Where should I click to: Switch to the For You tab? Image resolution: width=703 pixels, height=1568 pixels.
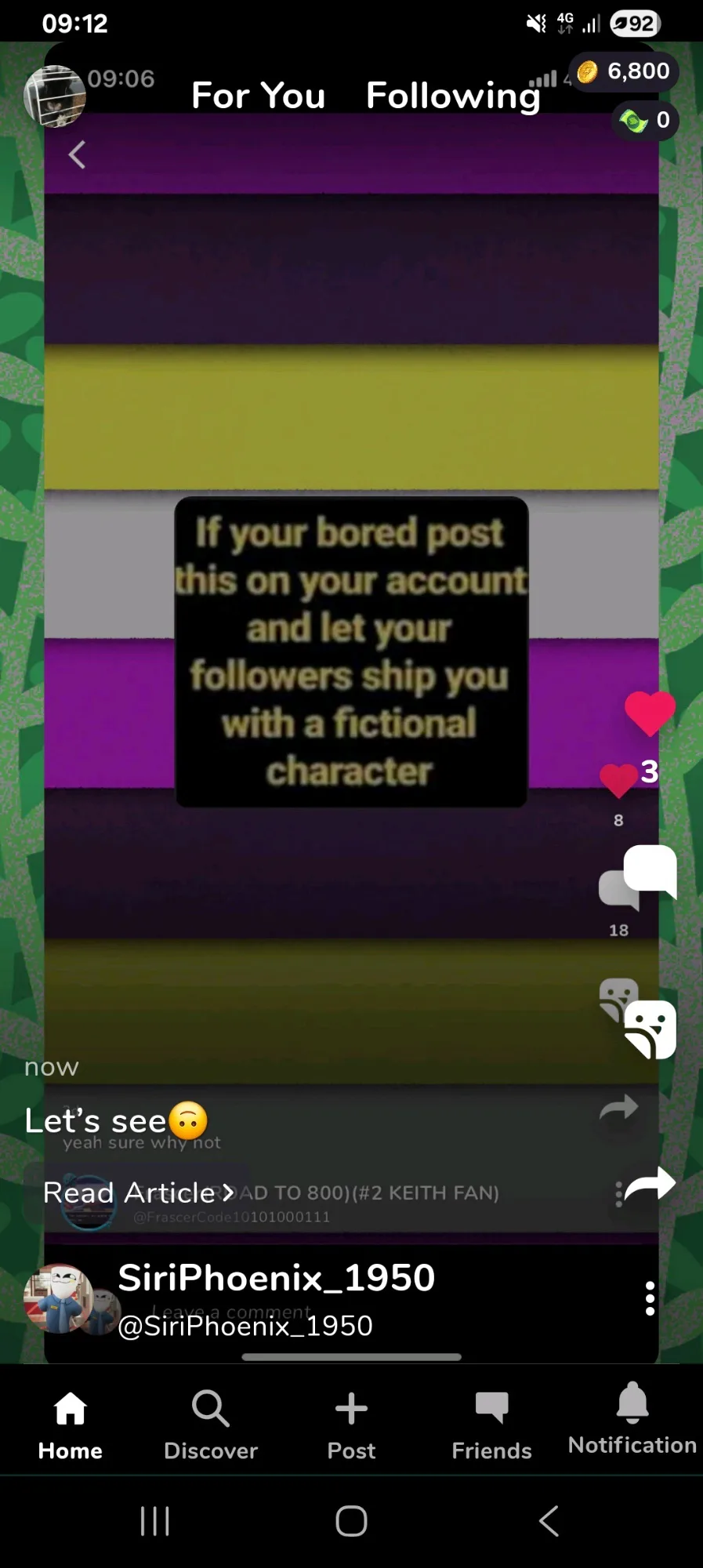[x=258, y=96]
